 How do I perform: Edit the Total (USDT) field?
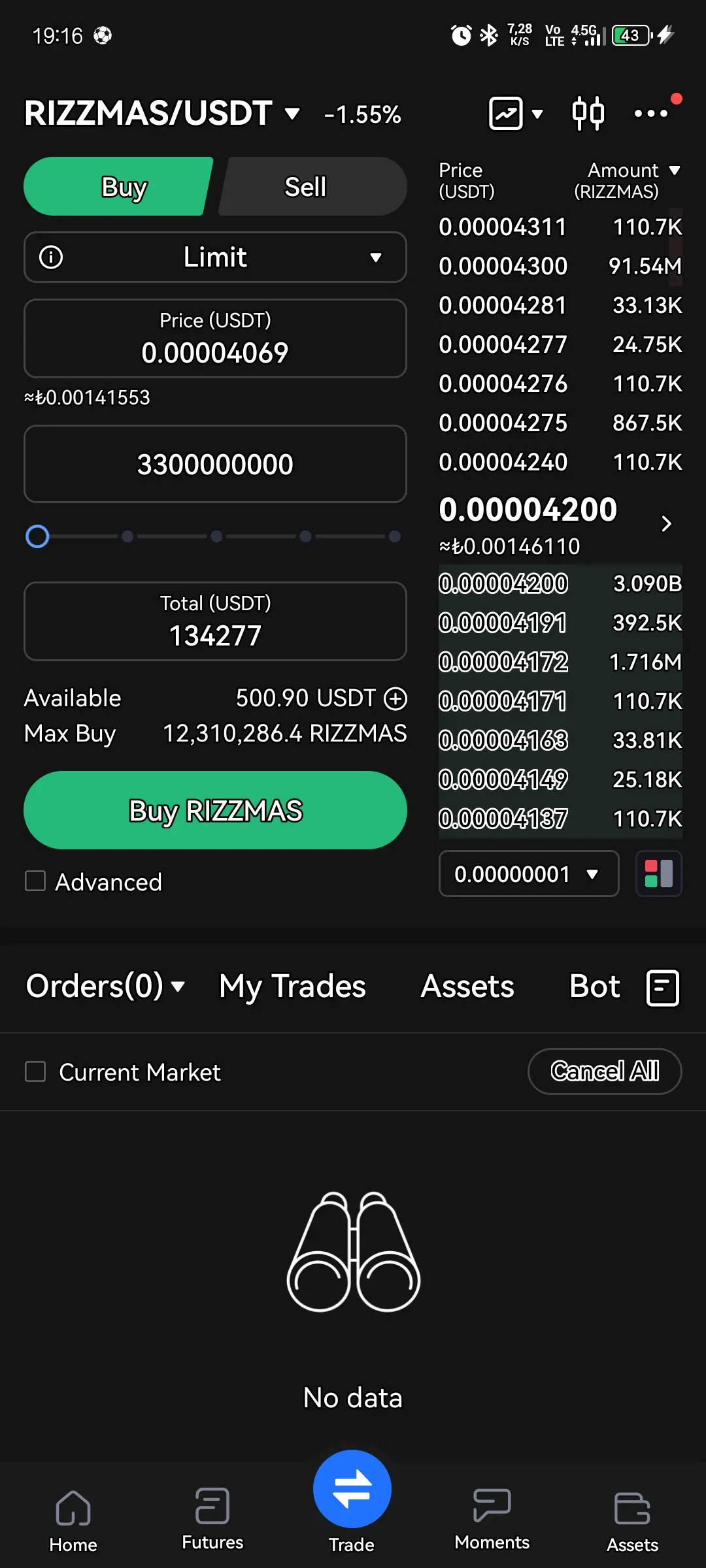(215, 621)
